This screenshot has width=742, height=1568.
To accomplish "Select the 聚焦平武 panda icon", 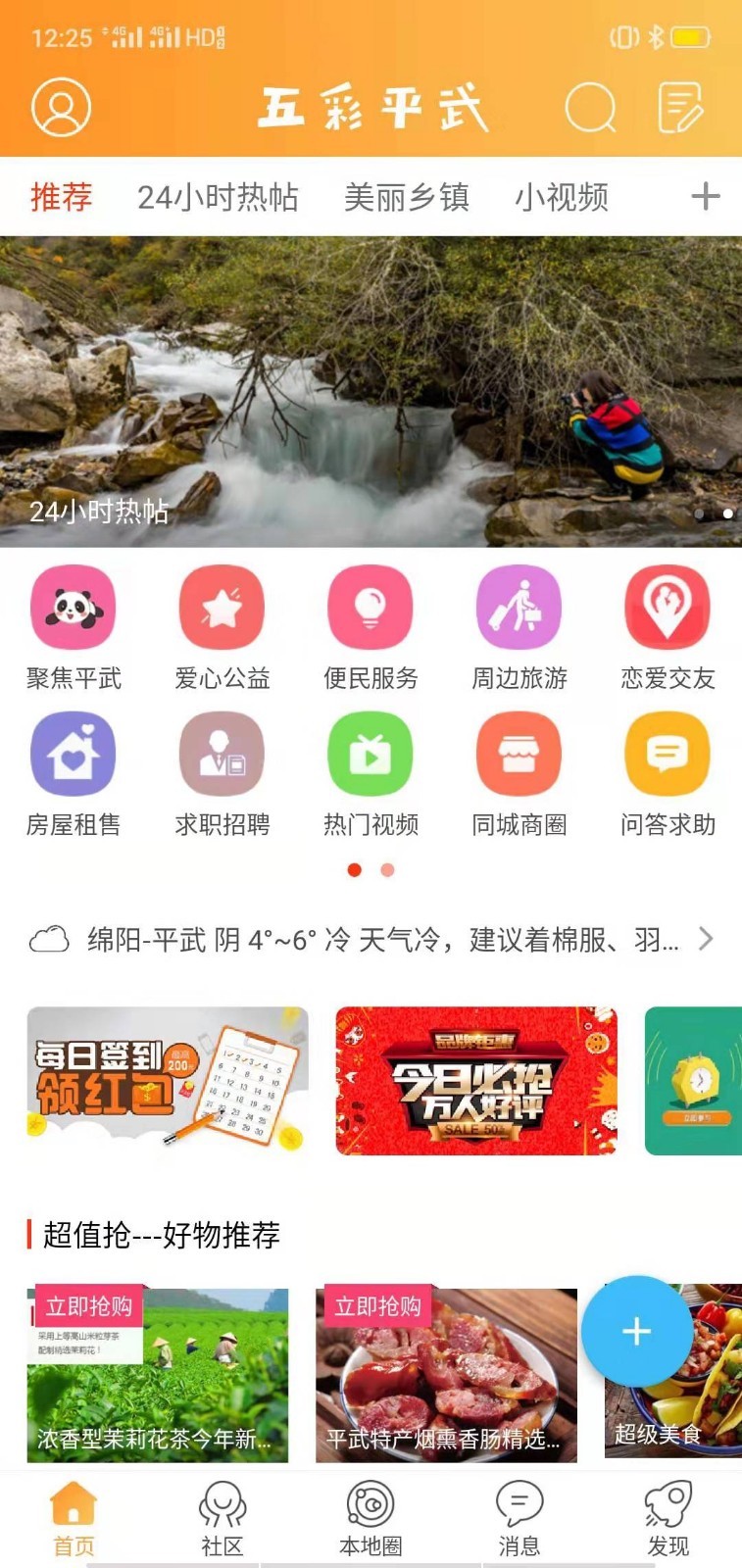I will click(74, 608).
